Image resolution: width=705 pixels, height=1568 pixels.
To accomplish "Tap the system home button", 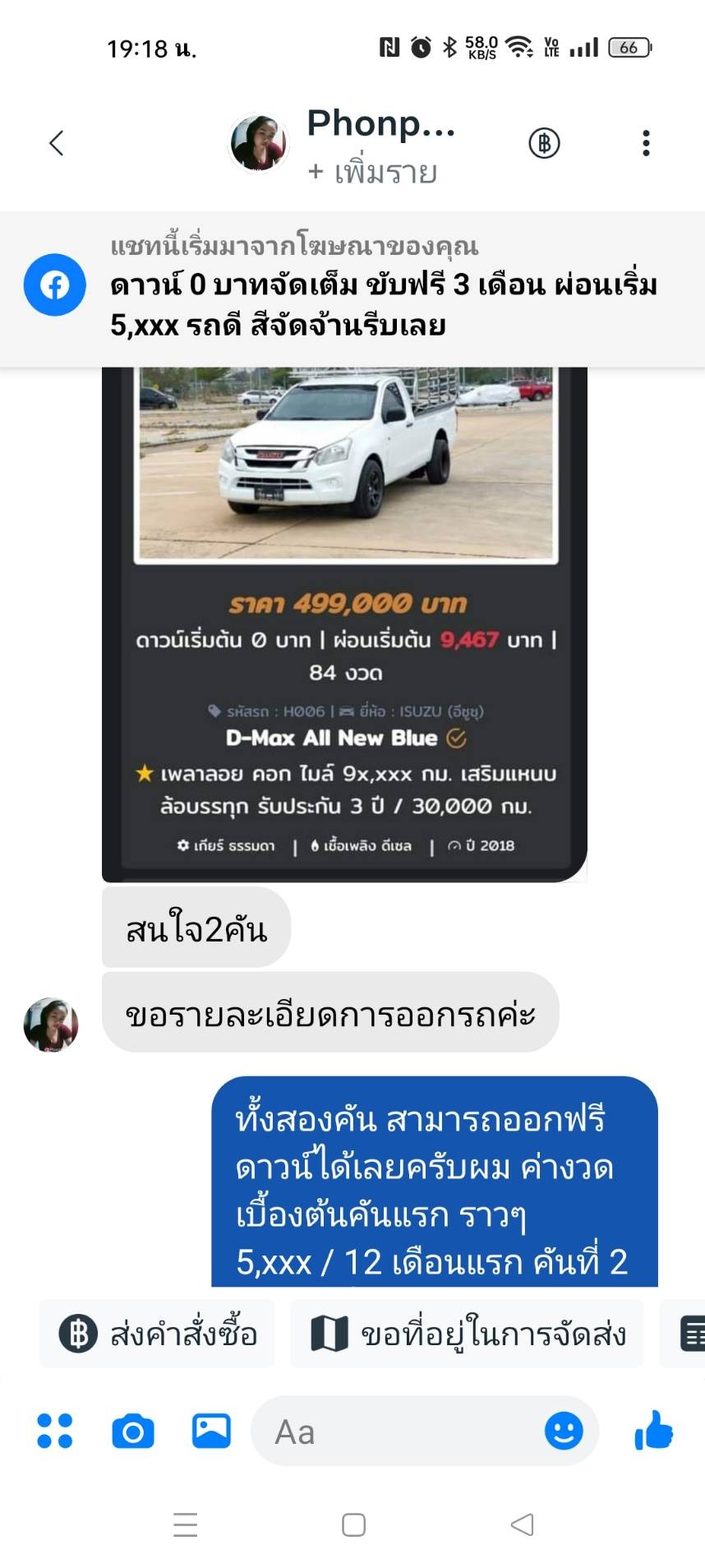I will click(353, 1525).
